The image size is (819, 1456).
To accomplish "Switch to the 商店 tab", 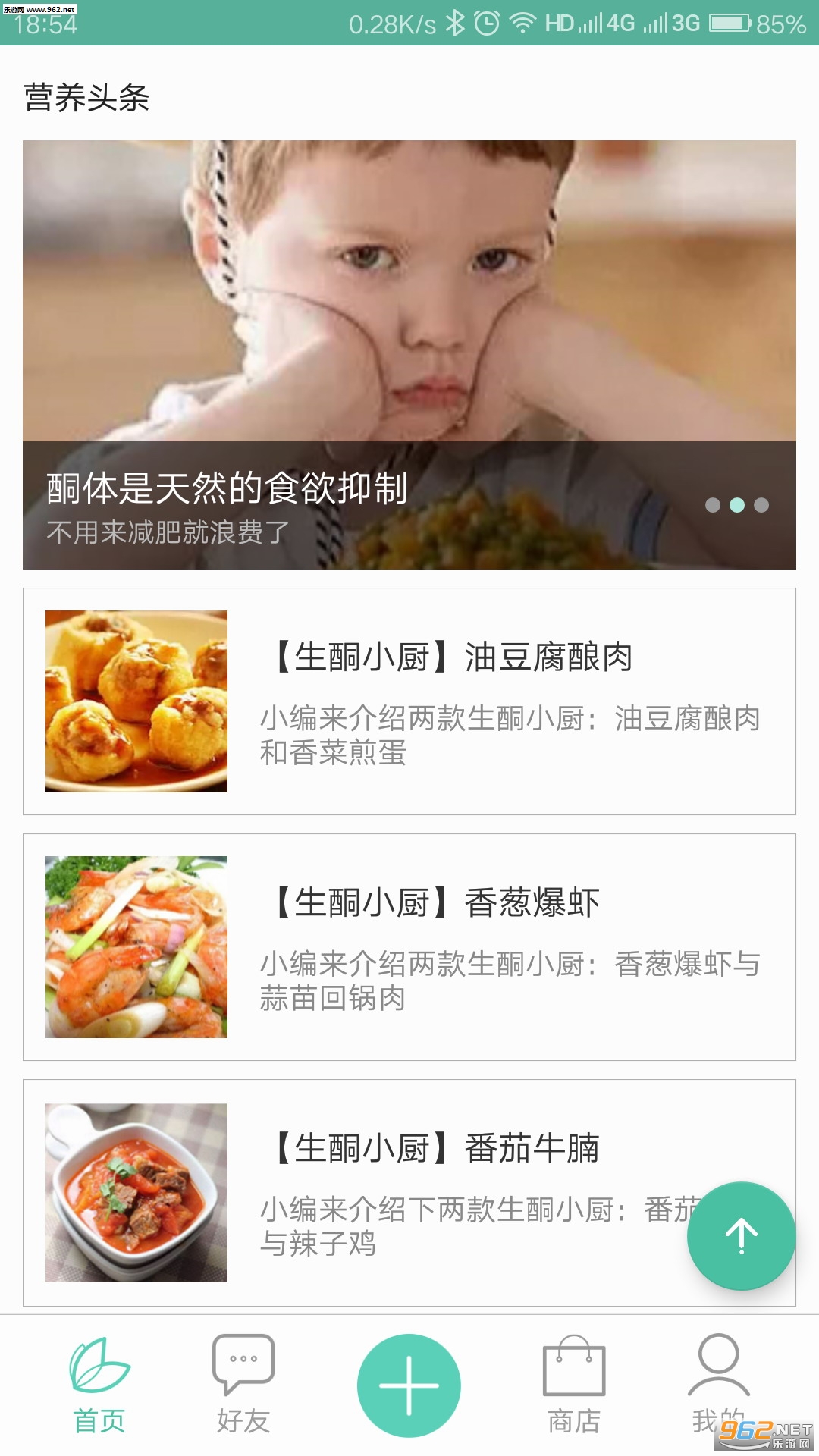I will click(574, 1385).
